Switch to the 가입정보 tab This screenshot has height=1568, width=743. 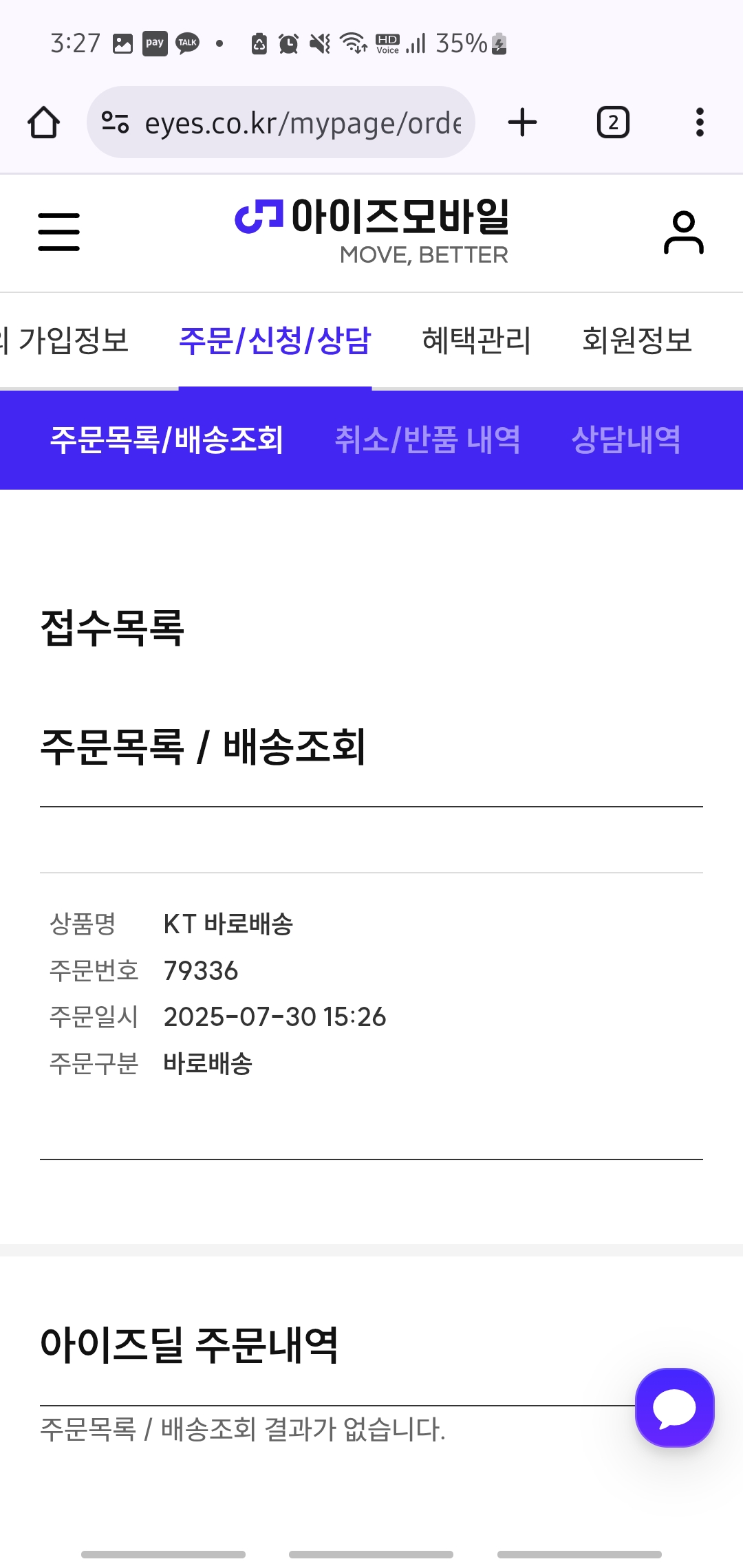click(x=69, y=340)
